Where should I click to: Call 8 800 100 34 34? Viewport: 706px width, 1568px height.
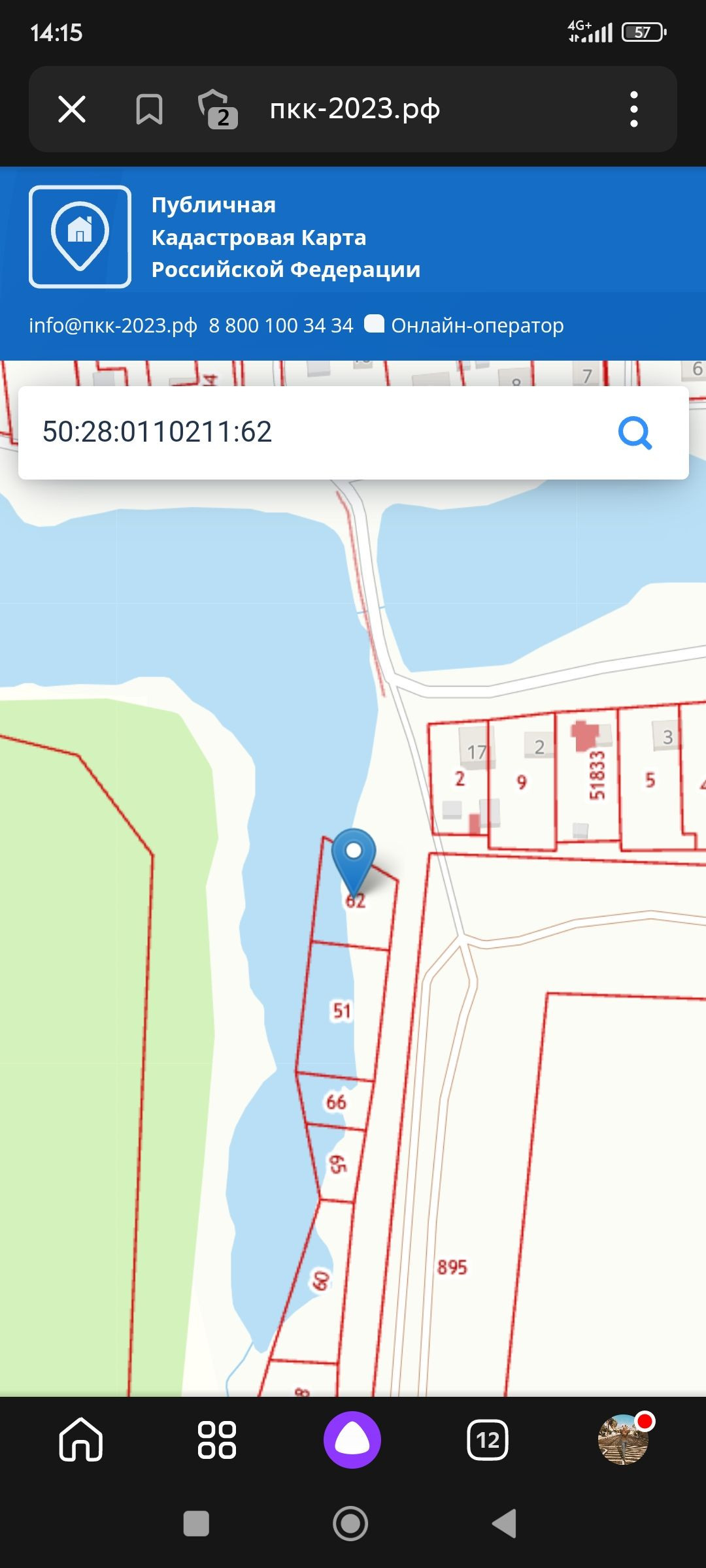[281, 325]
